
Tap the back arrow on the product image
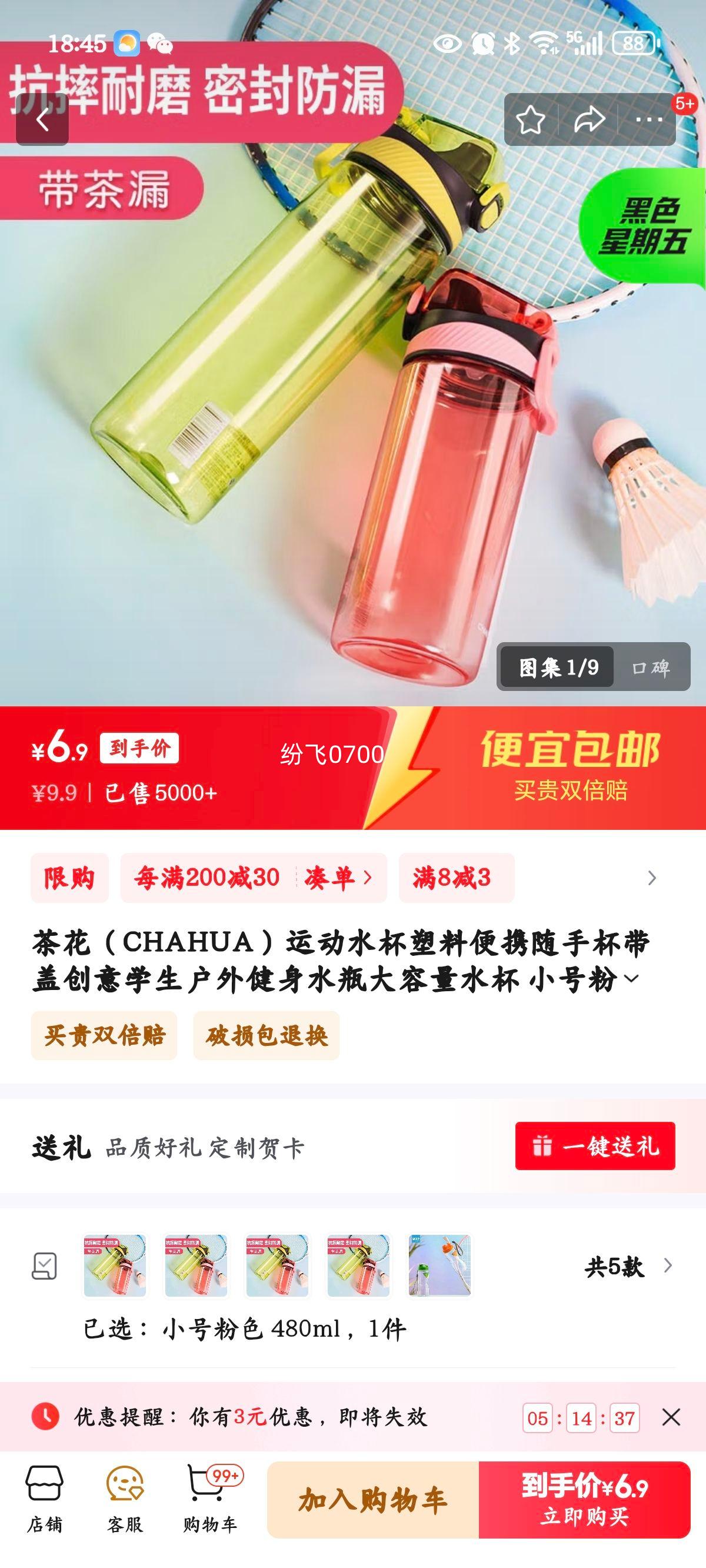pos(42,120)
